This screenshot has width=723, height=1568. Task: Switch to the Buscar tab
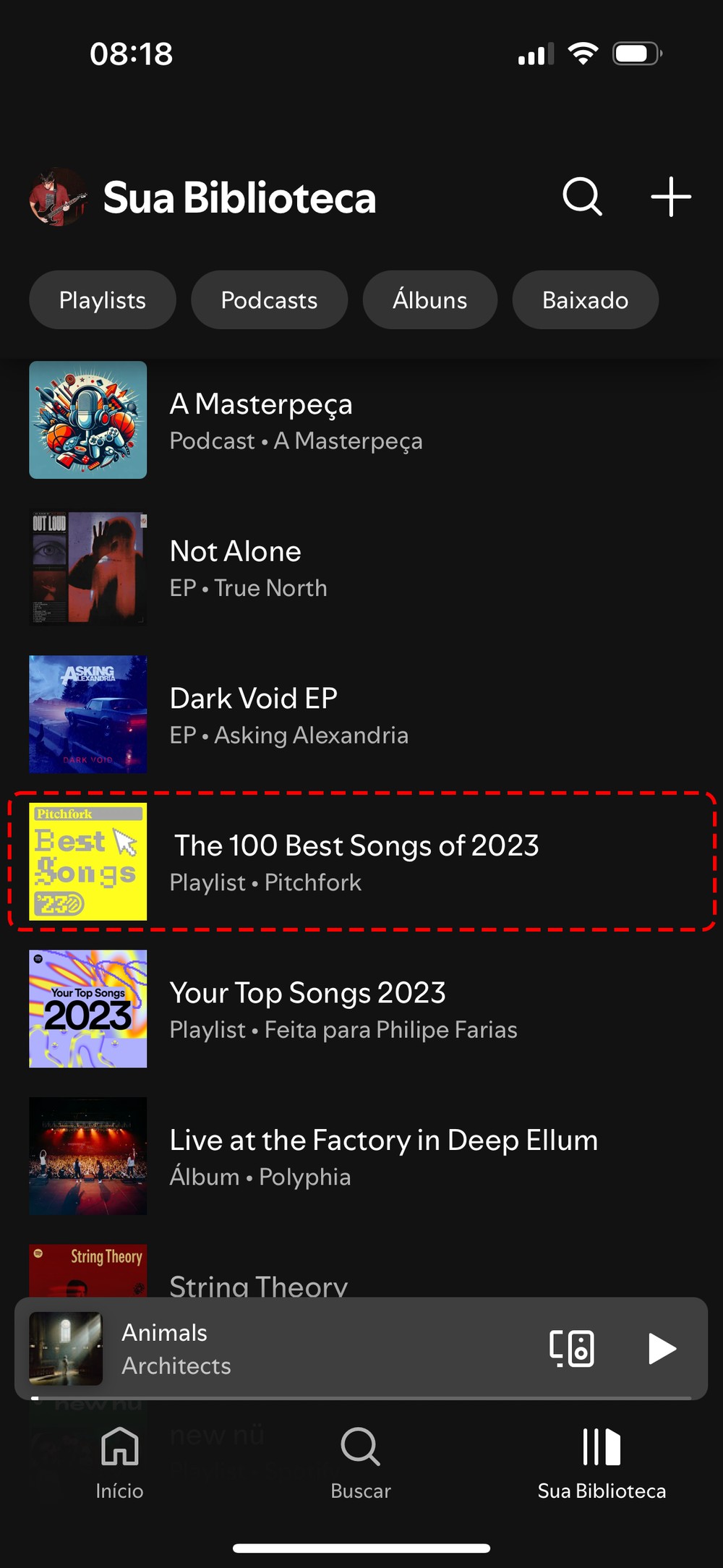(x=361, y=1460)
